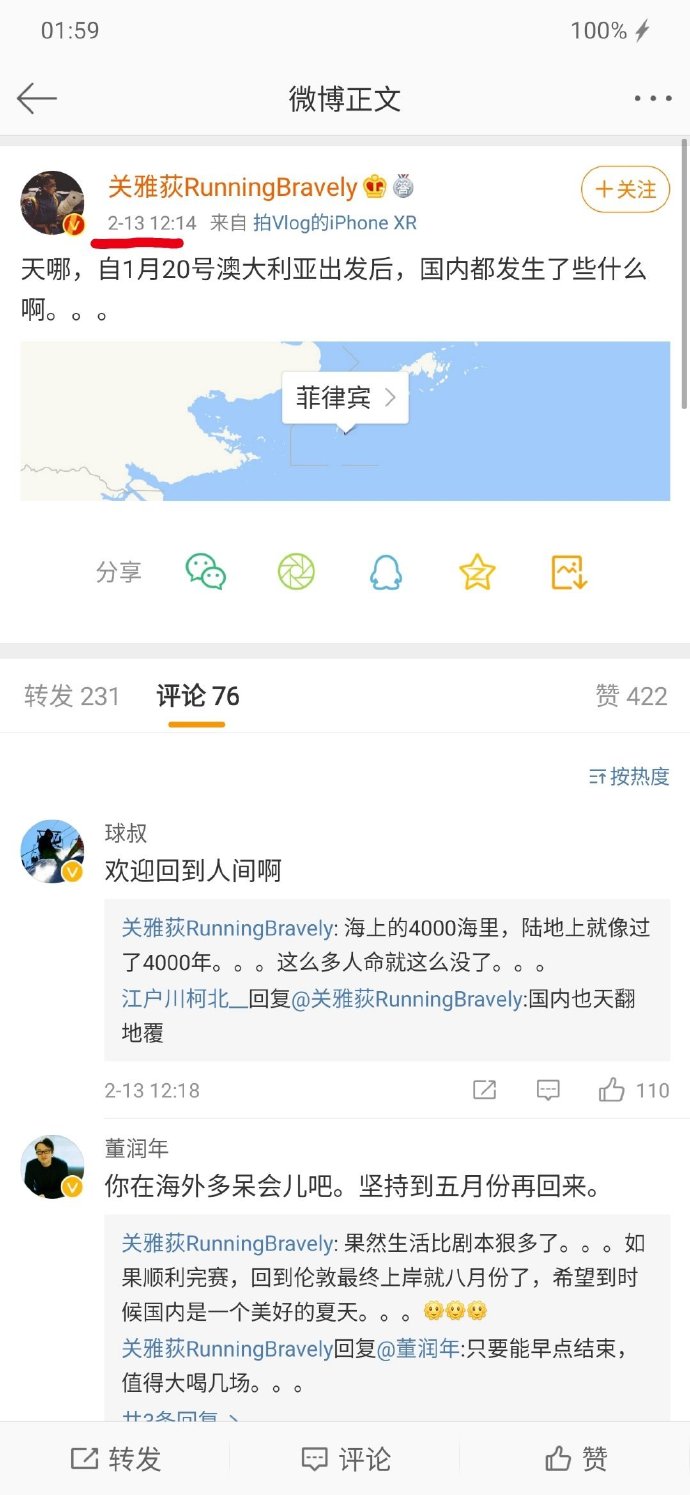The width and height of the screenshot is (690, 1495).
Task: Follow 关雅荻RunningBravely with the 关注 button
Action: tap(625, 189)
